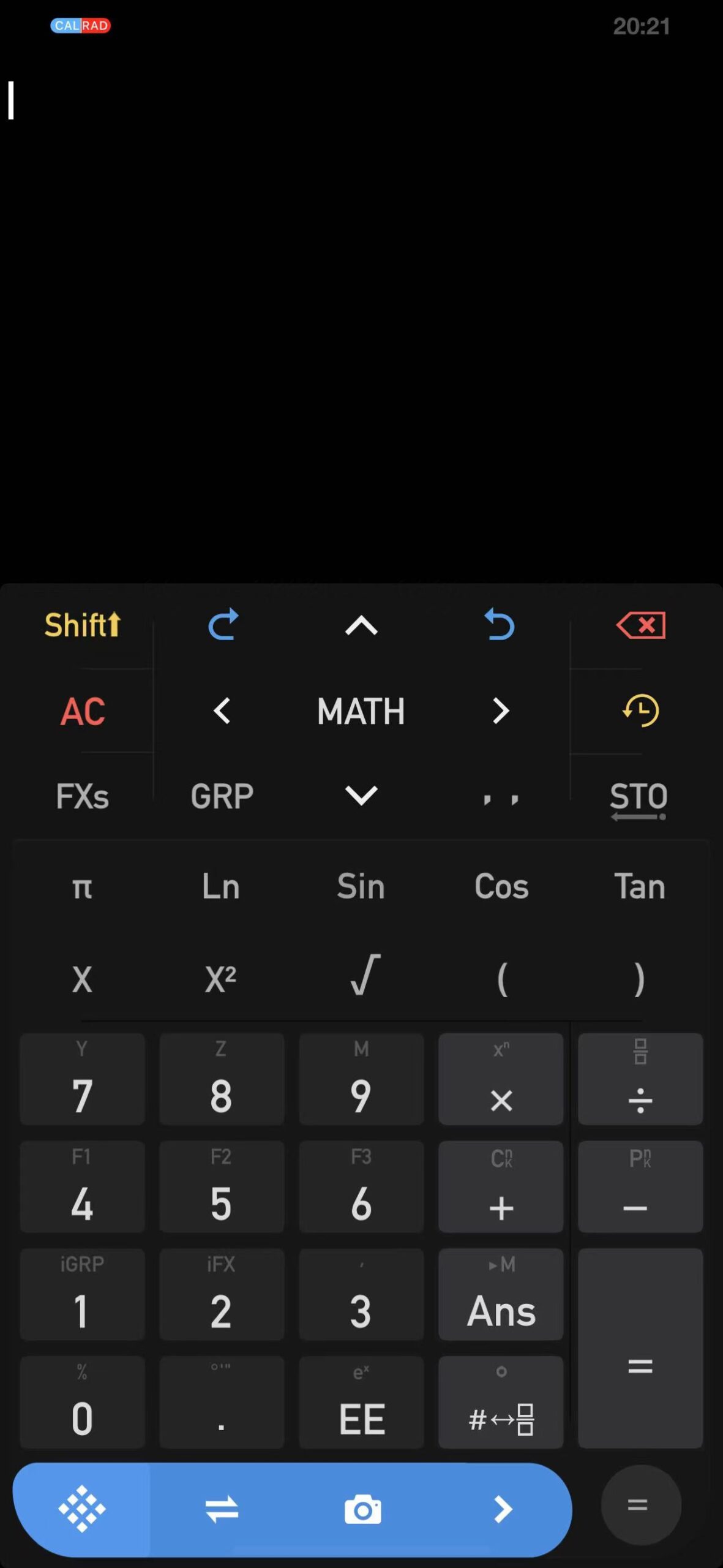Click the undo arrow

[x=500, y=625]
